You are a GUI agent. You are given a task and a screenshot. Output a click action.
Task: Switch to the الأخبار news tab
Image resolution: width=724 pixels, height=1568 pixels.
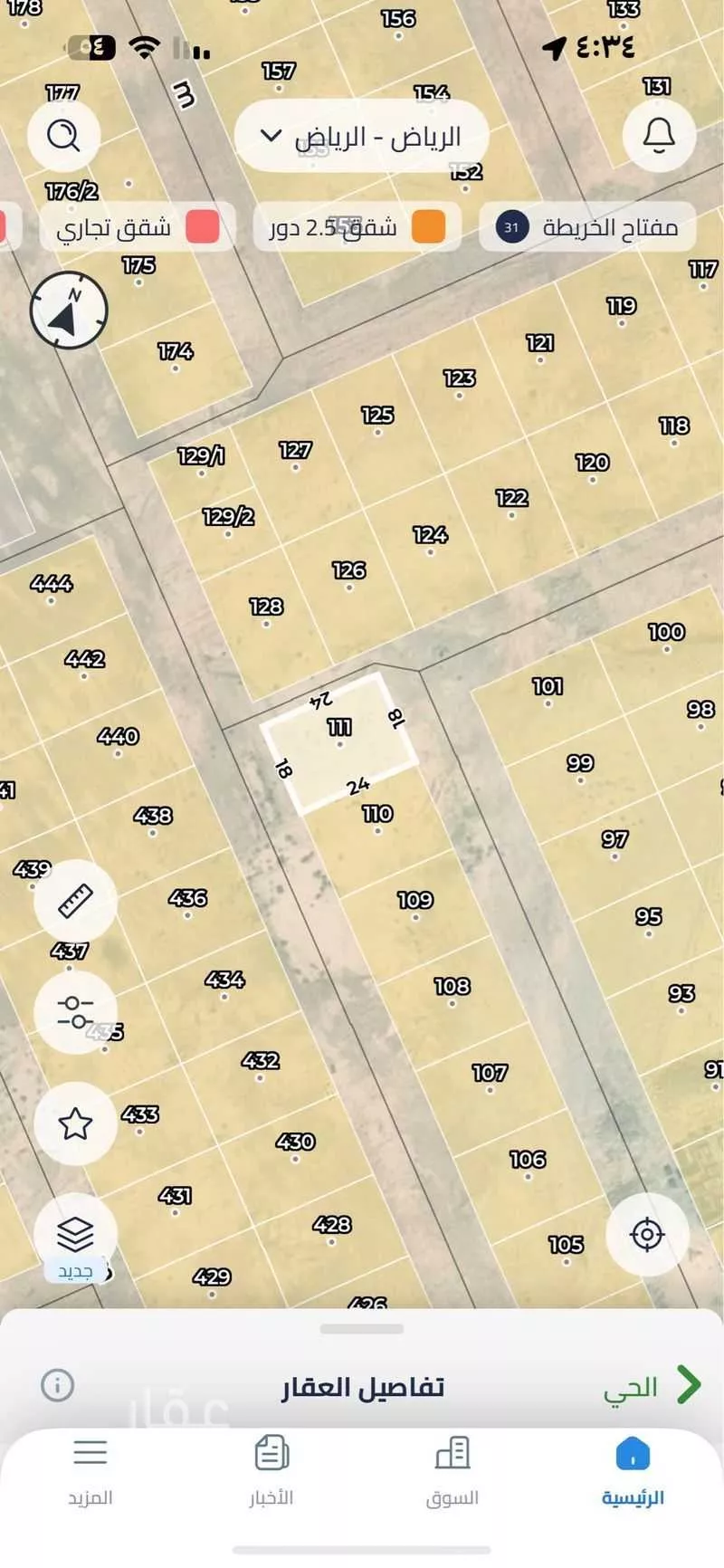coord(271,1471)
